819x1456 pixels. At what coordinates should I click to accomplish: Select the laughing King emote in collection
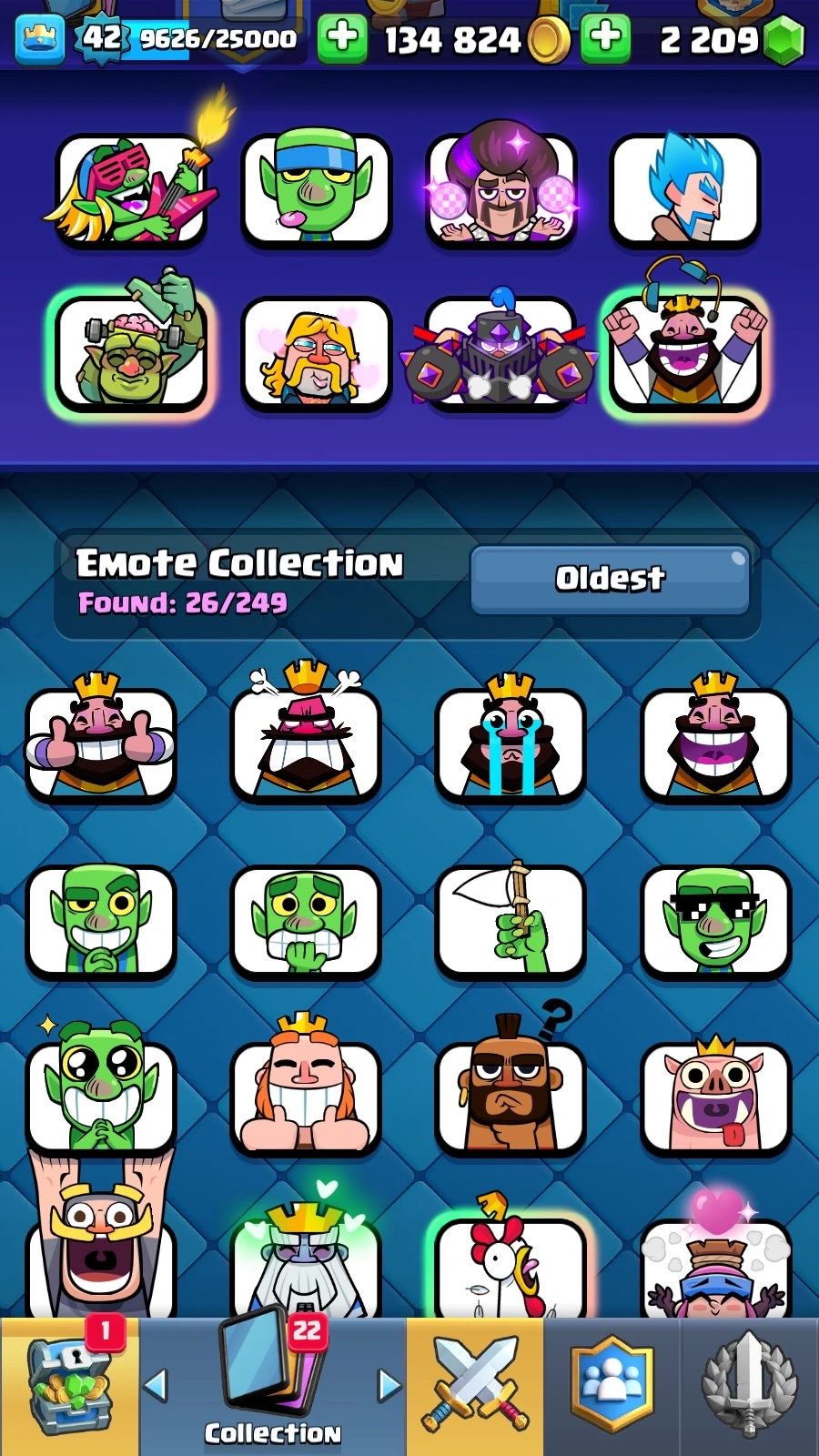715,742
